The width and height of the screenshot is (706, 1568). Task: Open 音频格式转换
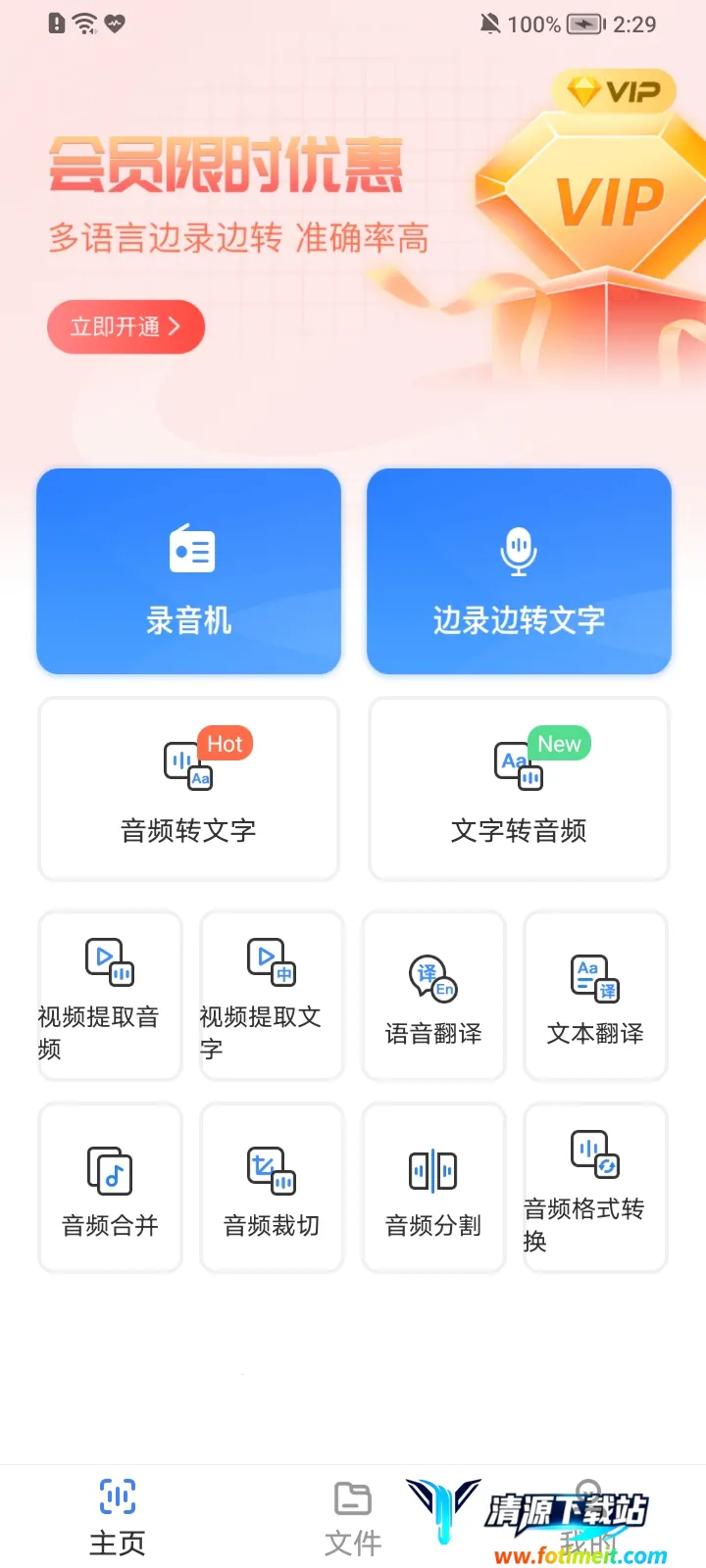point(595,1188)
